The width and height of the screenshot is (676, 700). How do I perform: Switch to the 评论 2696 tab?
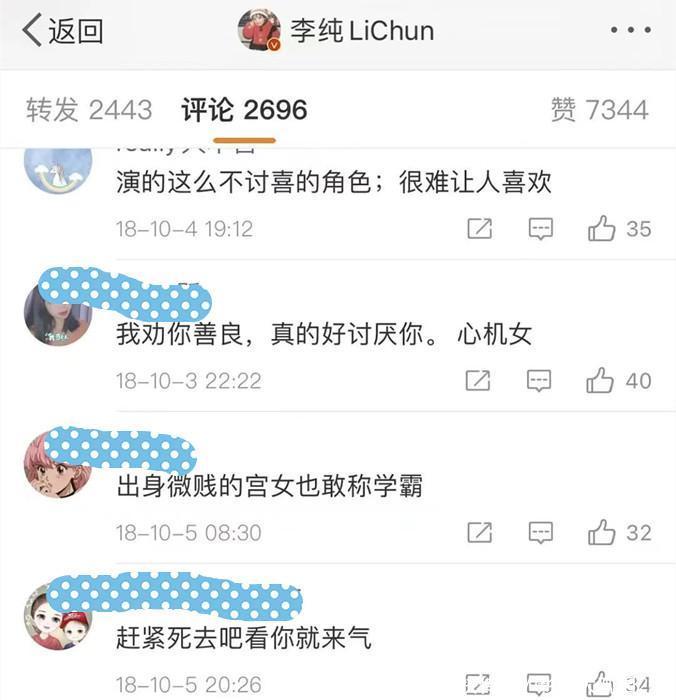pyautogui.click(x=244, y=110)
